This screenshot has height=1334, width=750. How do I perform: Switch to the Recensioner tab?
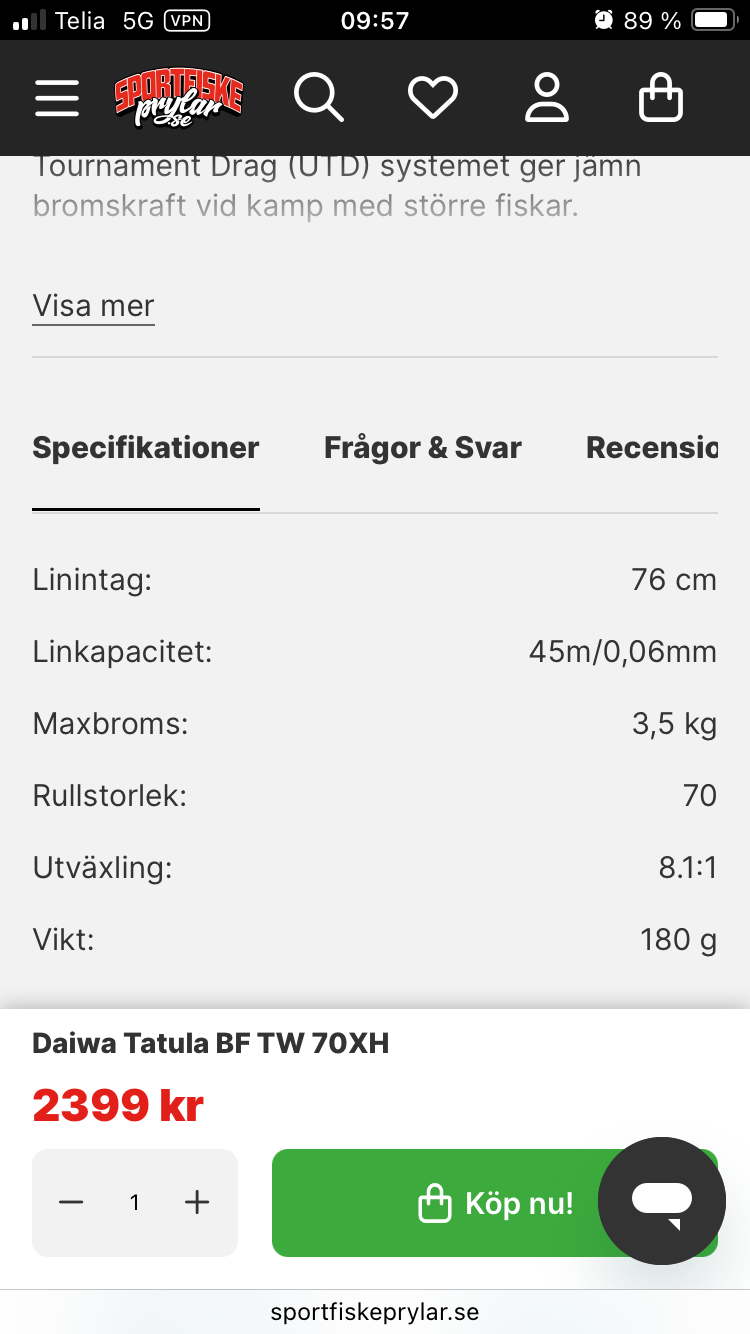click(x=652, y=448)
